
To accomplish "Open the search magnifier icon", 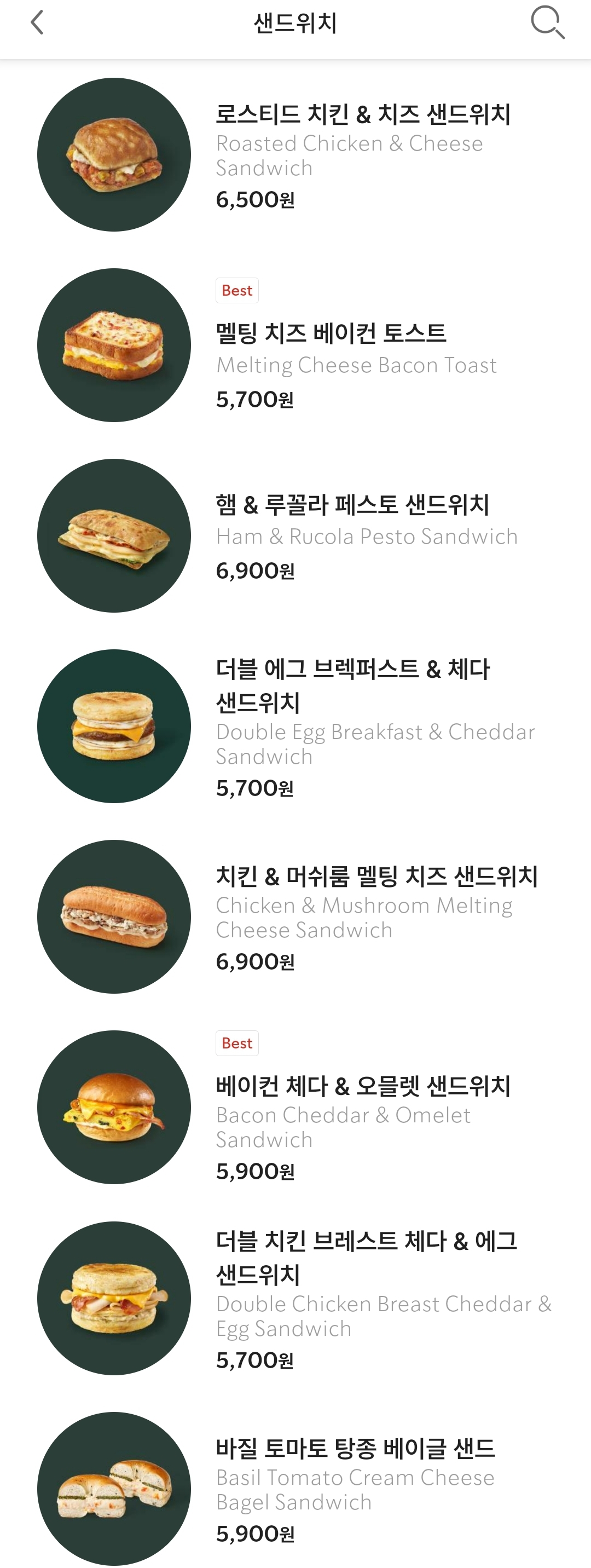I will (x=547, y=23).
